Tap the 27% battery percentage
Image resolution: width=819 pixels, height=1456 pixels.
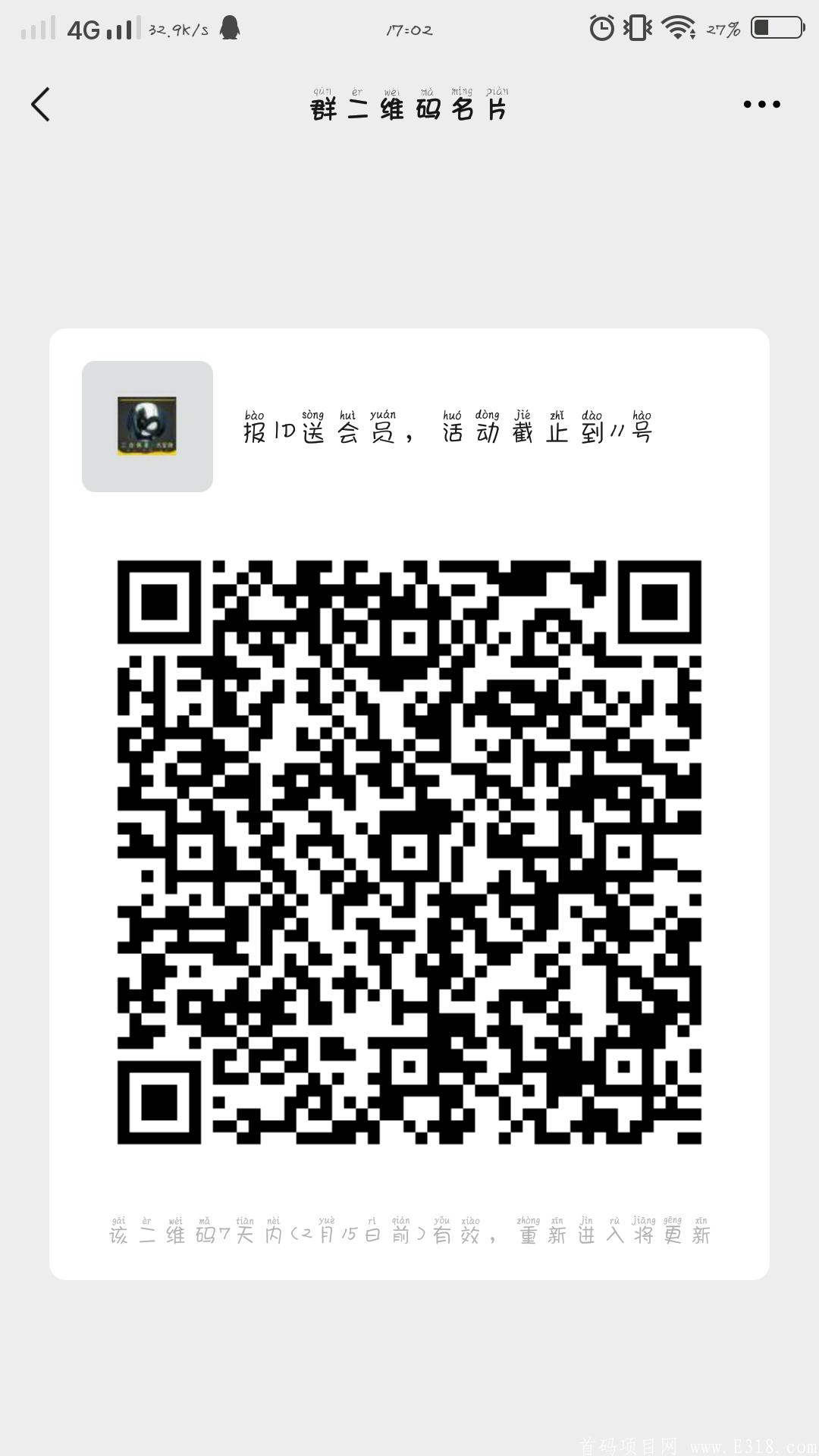point(722,27)
